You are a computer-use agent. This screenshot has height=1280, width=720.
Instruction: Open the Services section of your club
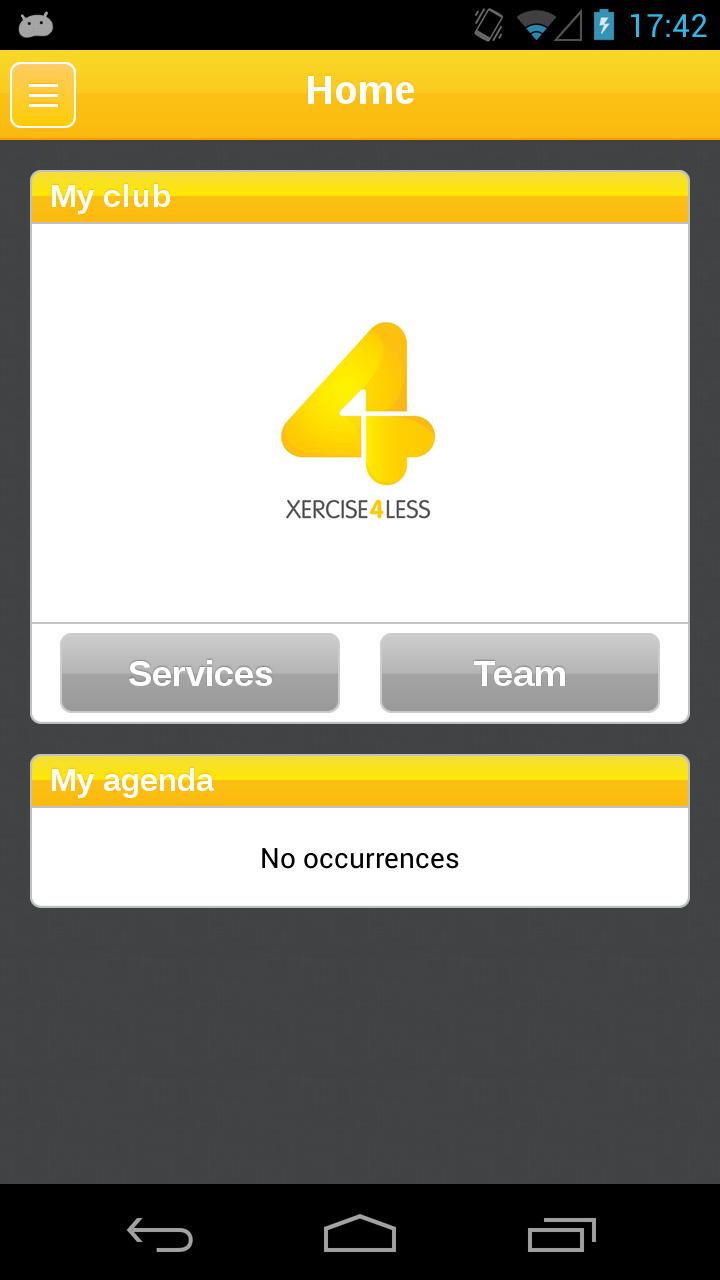coord(199,673)
